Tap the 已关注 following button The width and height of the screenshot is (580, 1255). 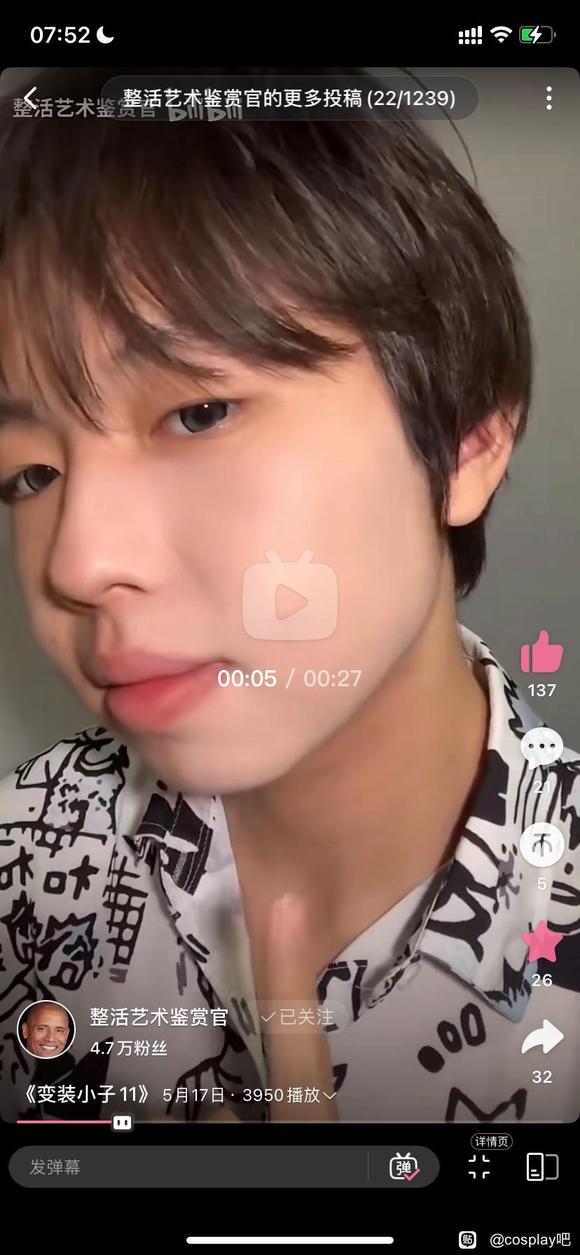(x=297, y=1017)
